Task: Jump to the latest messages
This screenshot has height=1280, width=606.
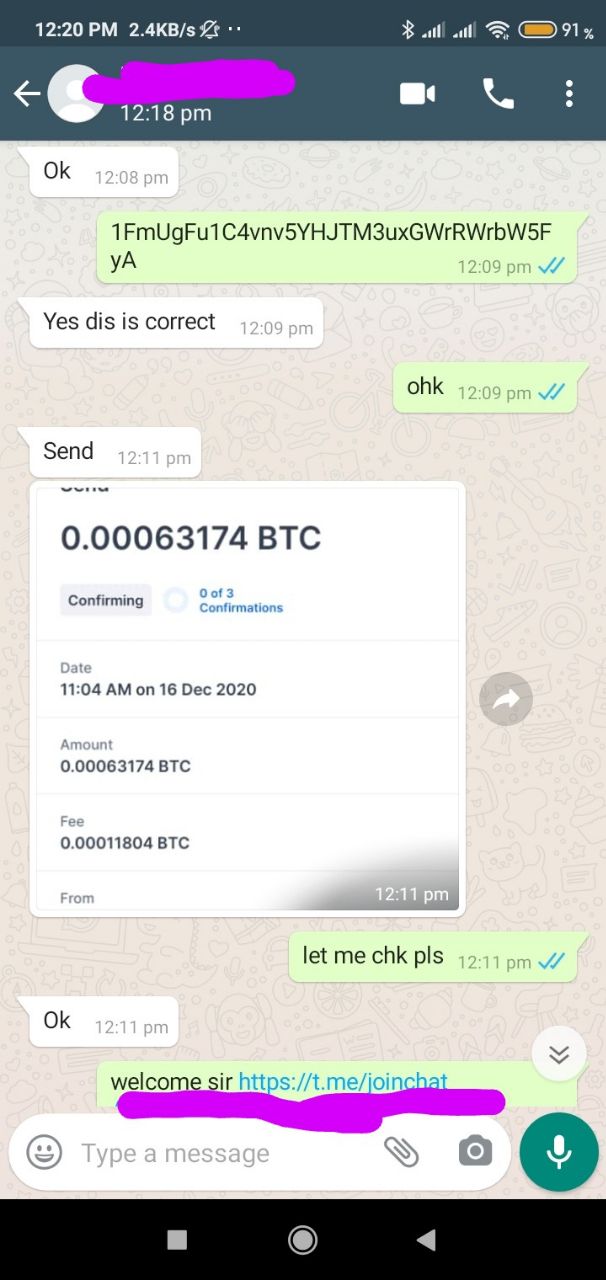Action: pos(558,1054)
